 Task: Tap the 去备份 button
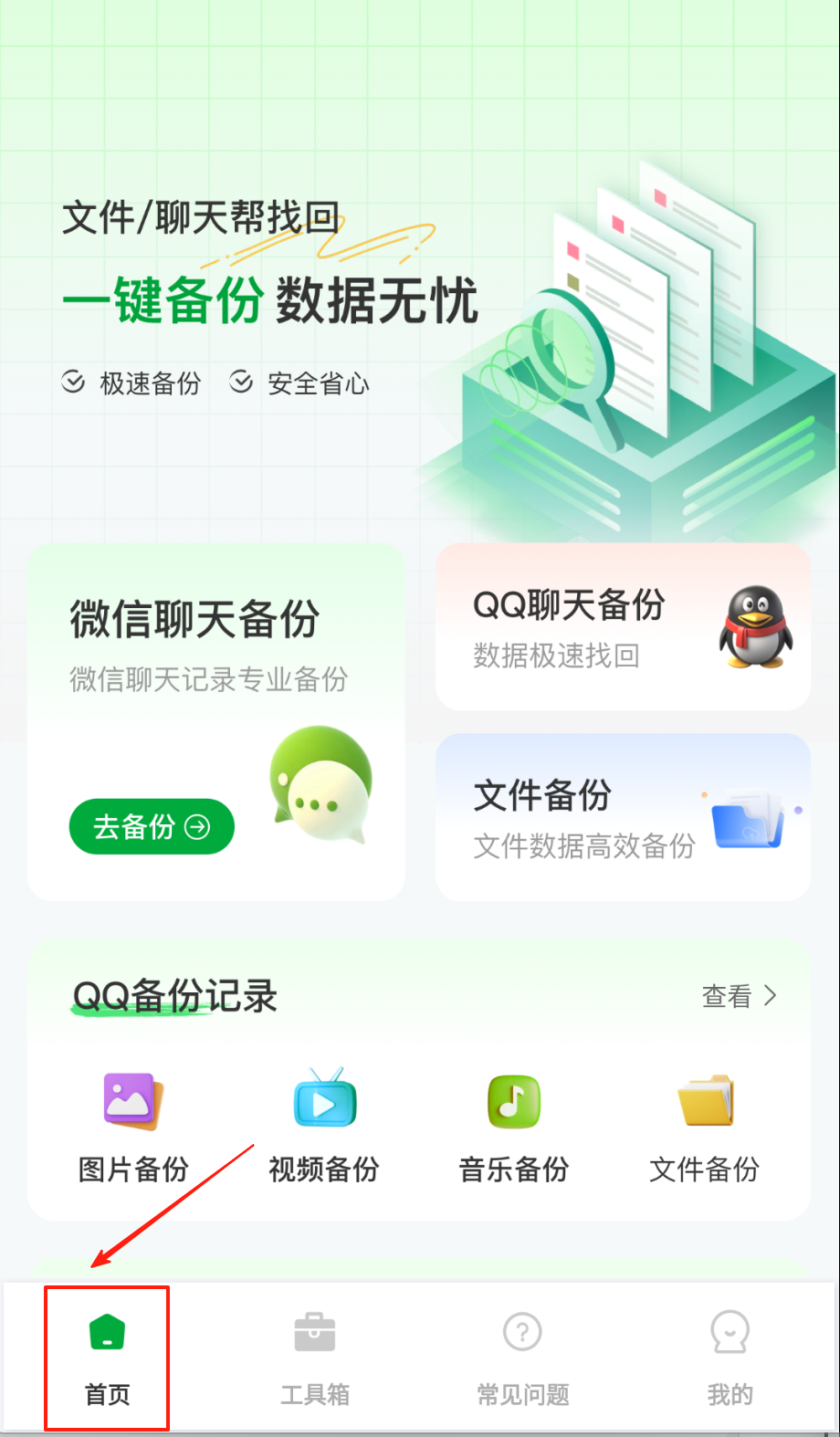click(152, 827)
